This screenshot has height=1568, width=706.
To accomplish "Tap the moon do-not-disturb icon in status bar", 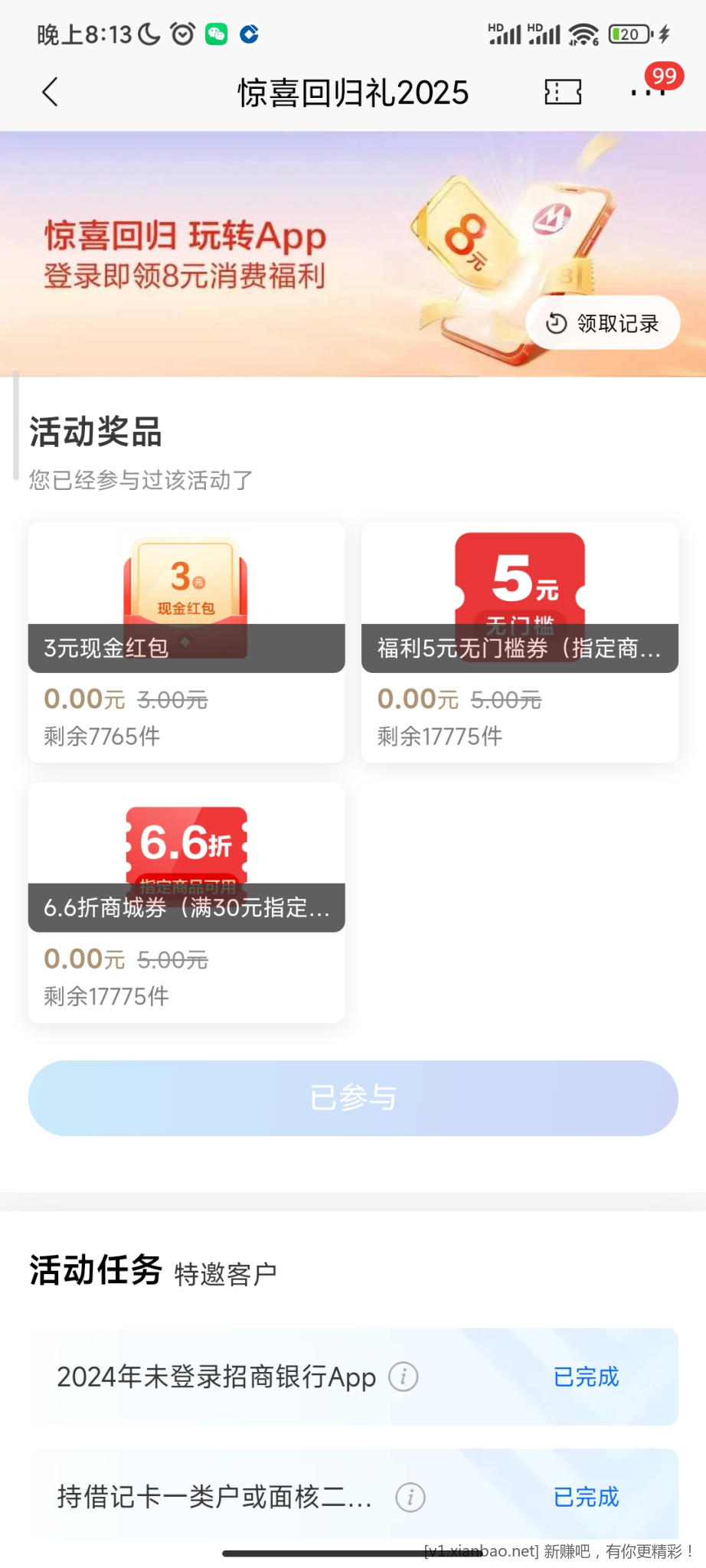I will tap(147, 33).
